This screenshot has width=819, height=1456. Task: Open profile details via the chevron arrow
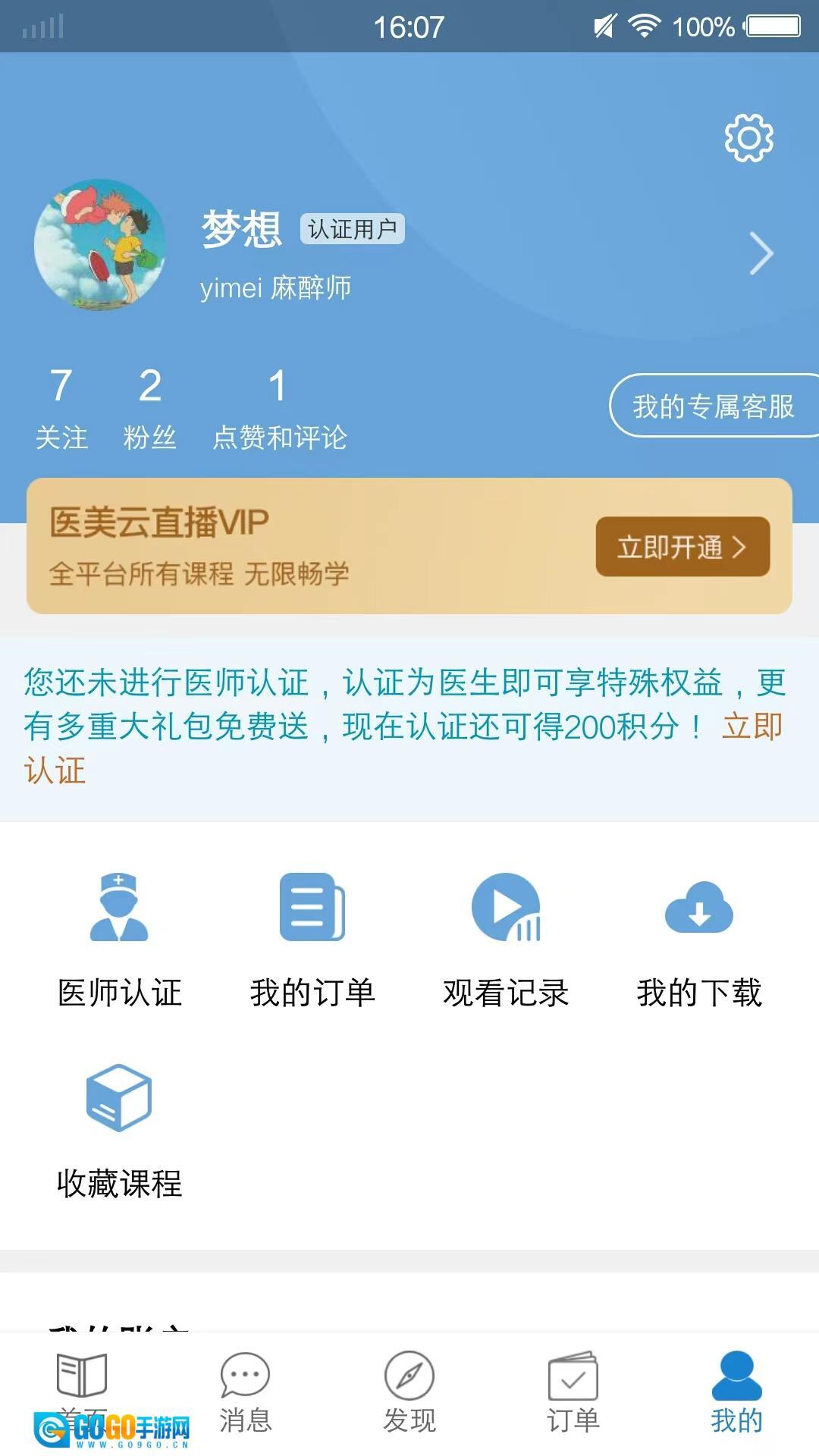[x=761, y=253]
